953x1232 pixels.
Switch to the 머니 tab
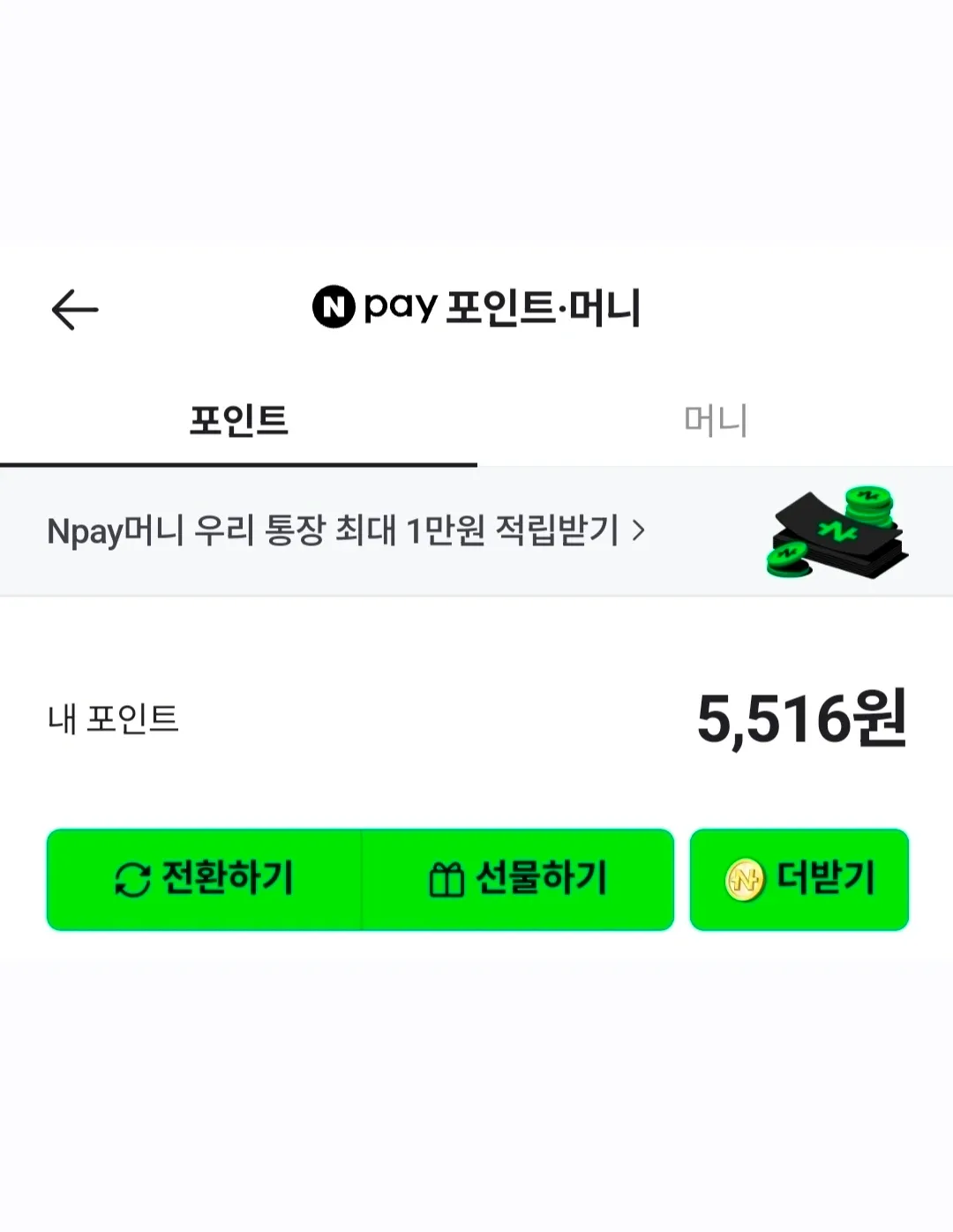click(x=715, y=420)
